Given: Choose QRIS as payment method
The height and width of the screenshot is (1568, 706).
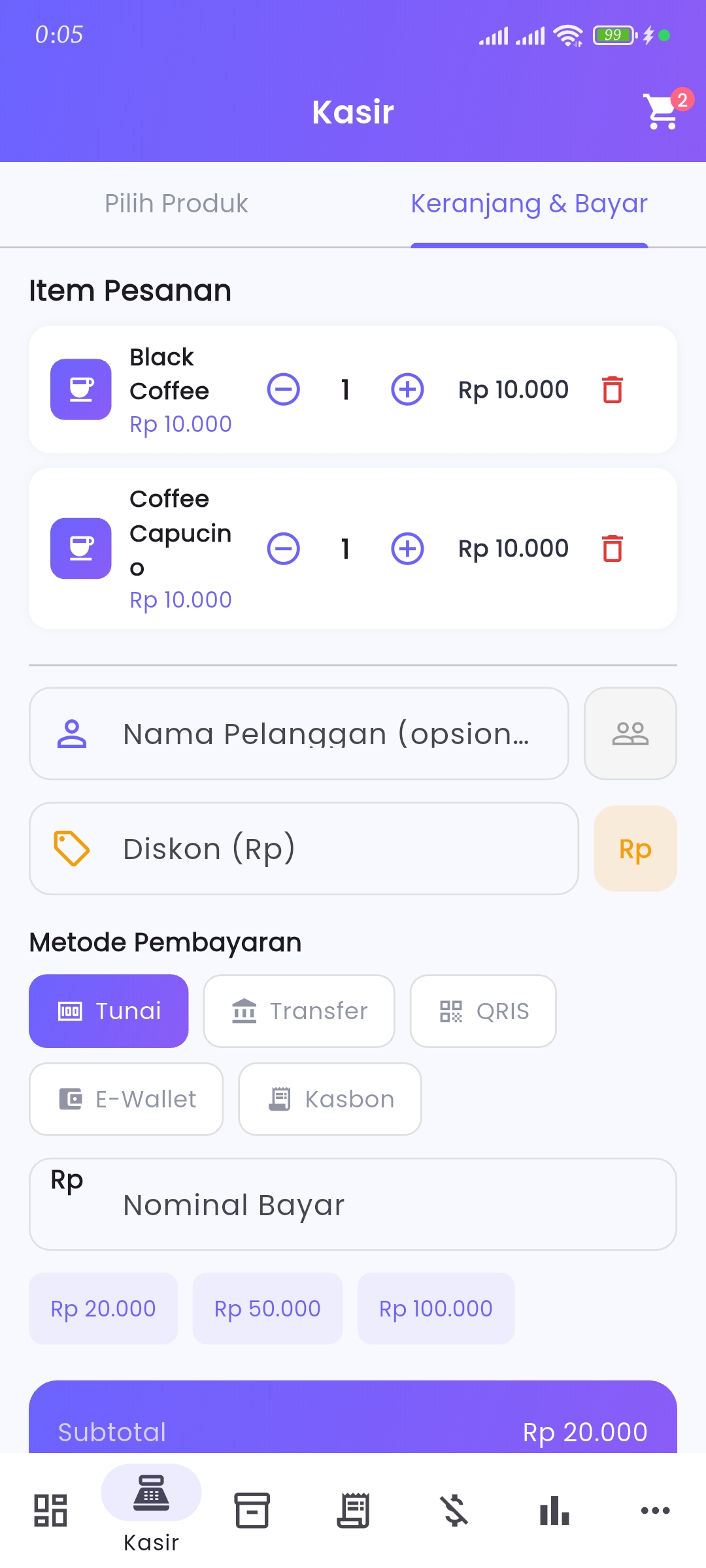Looking at the screenshot, I should pyautogui.click(x=483, y=1011).
